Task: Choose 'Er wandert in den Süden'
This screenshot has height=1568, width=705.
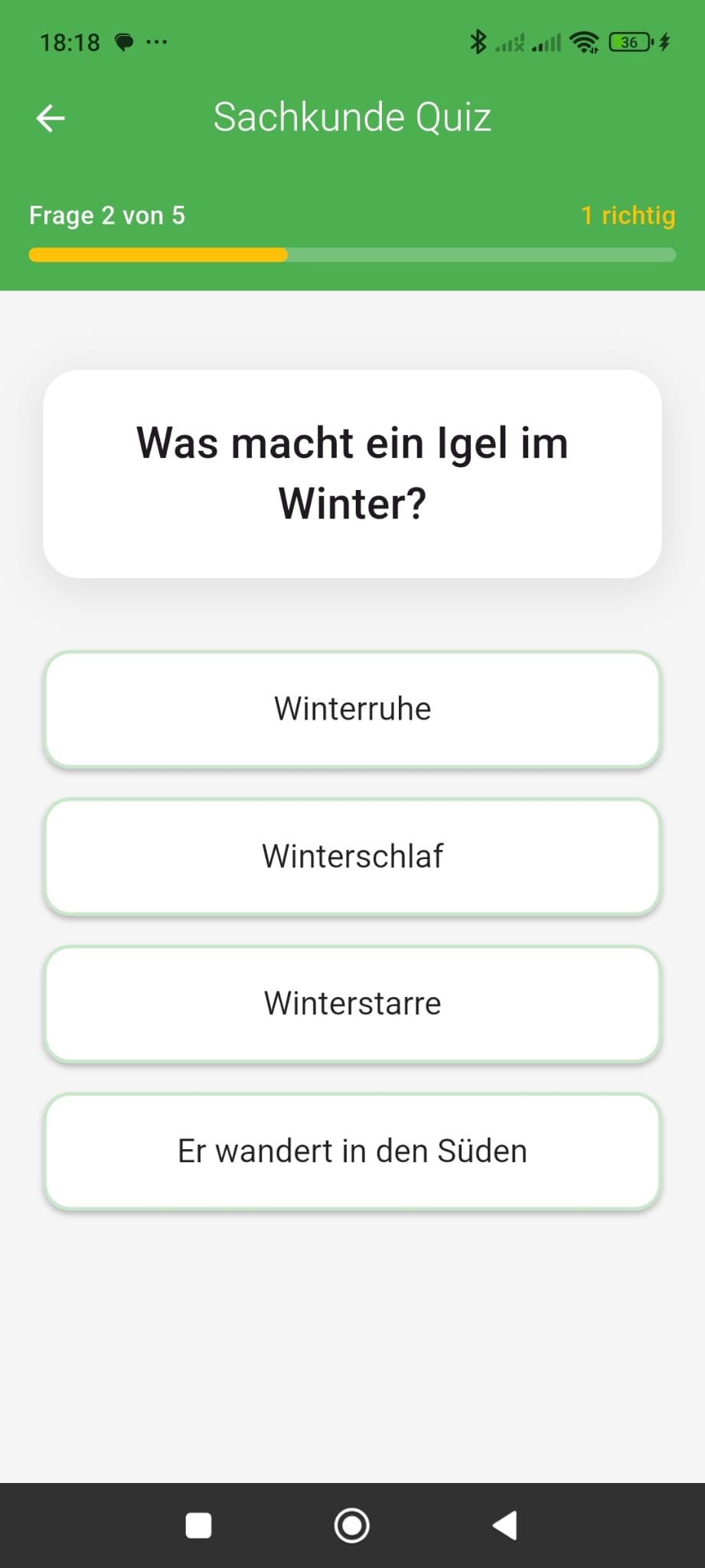Action: click(x=351, y=1151)
